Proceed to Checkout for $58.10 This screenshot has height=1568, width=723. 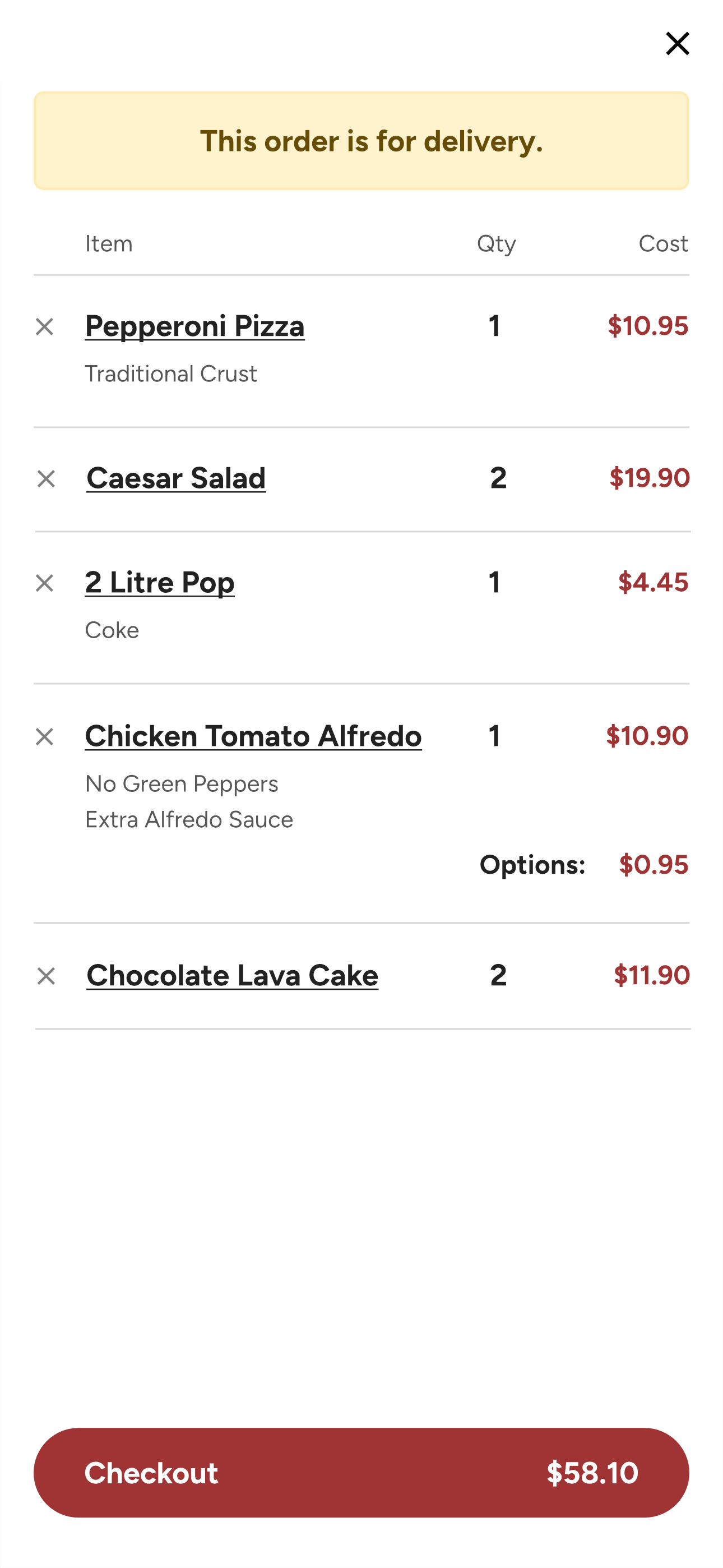pos(361,1473)
